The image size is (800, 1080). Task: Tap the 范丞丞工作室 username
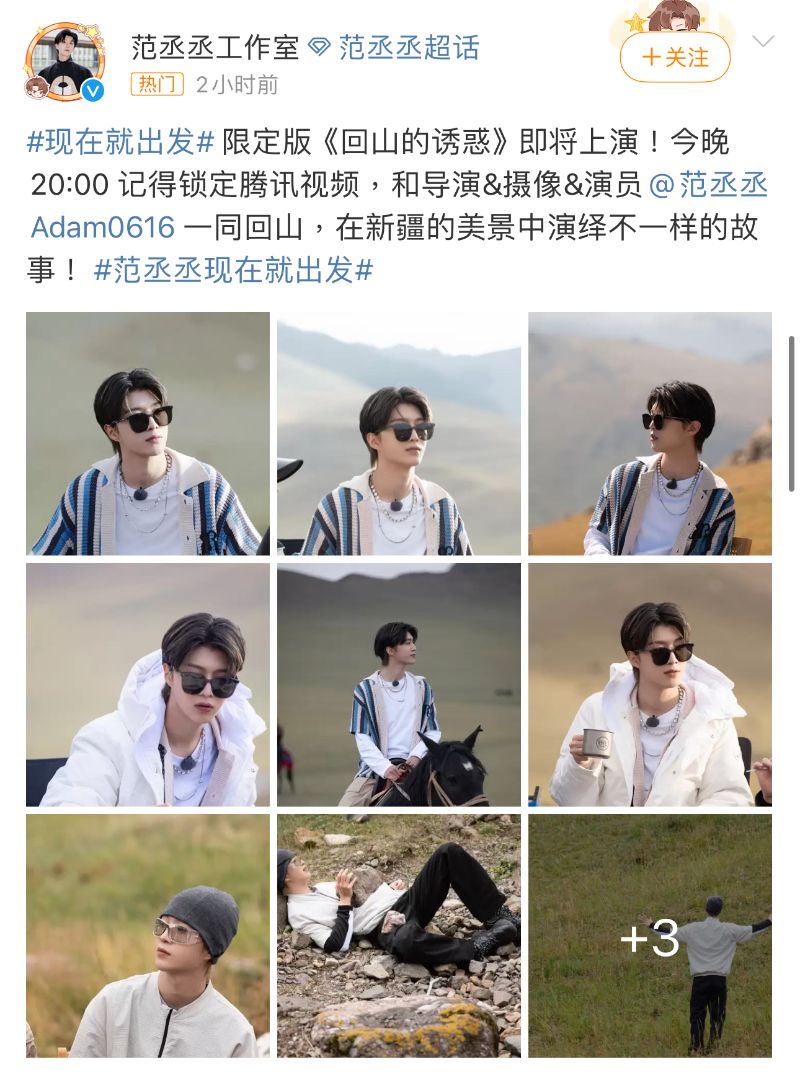[215, 47]
